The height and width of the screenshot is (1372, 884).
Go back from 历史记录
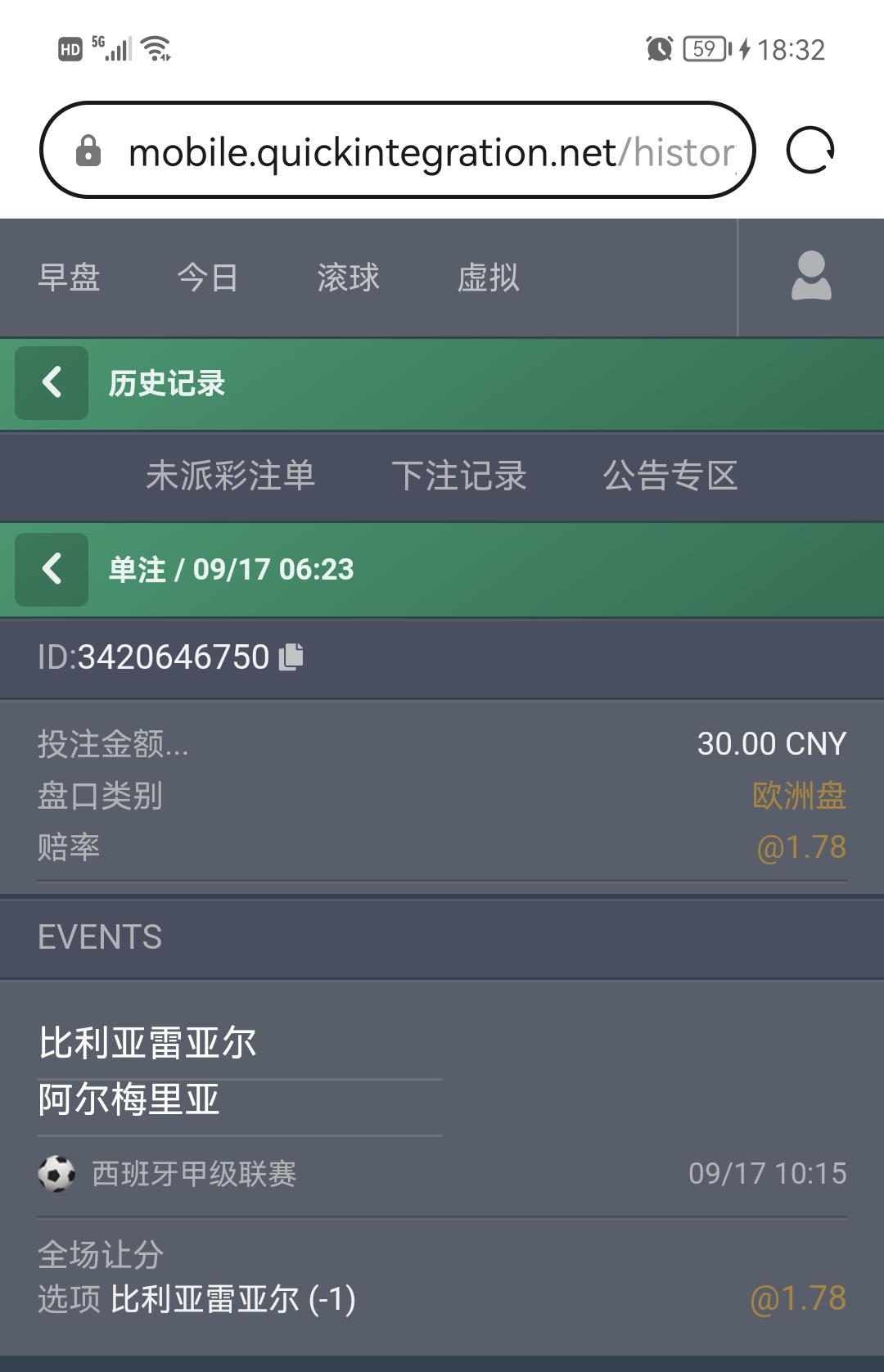[x=52, y=383]
